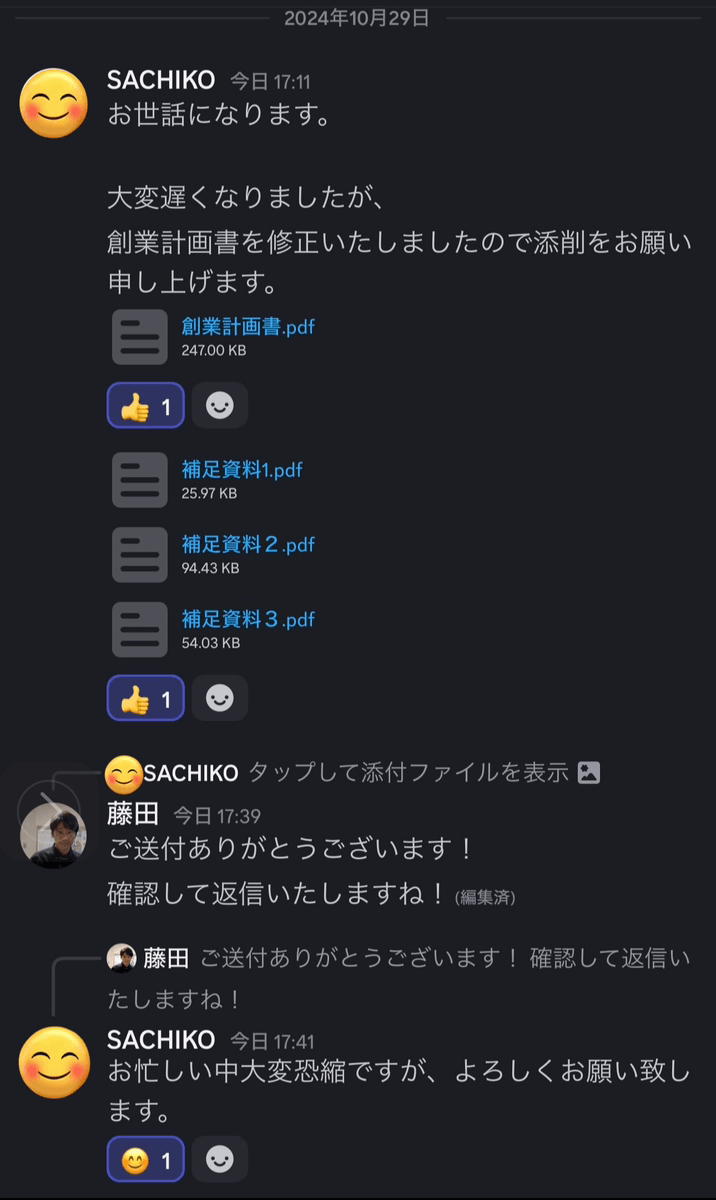
Task: Open SACHIKO's avatar on the 17:11 message
Action: (x=54, y=103)
